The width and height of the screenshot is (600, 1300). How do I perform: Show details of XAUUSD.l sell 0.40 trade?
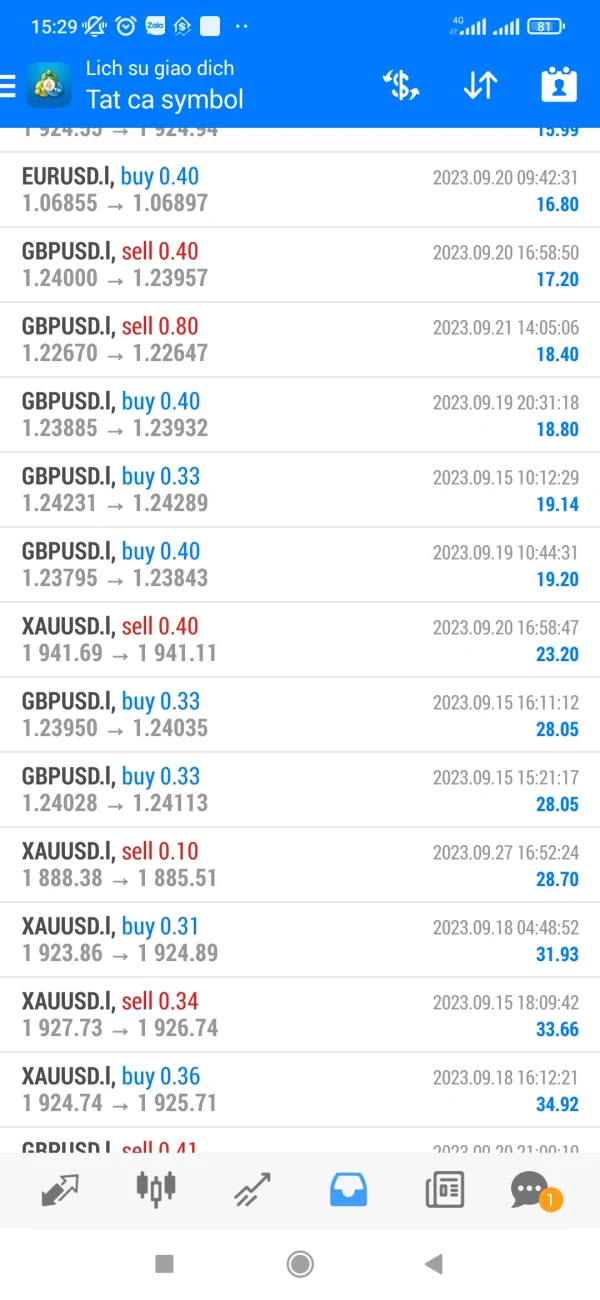[300, 640]
